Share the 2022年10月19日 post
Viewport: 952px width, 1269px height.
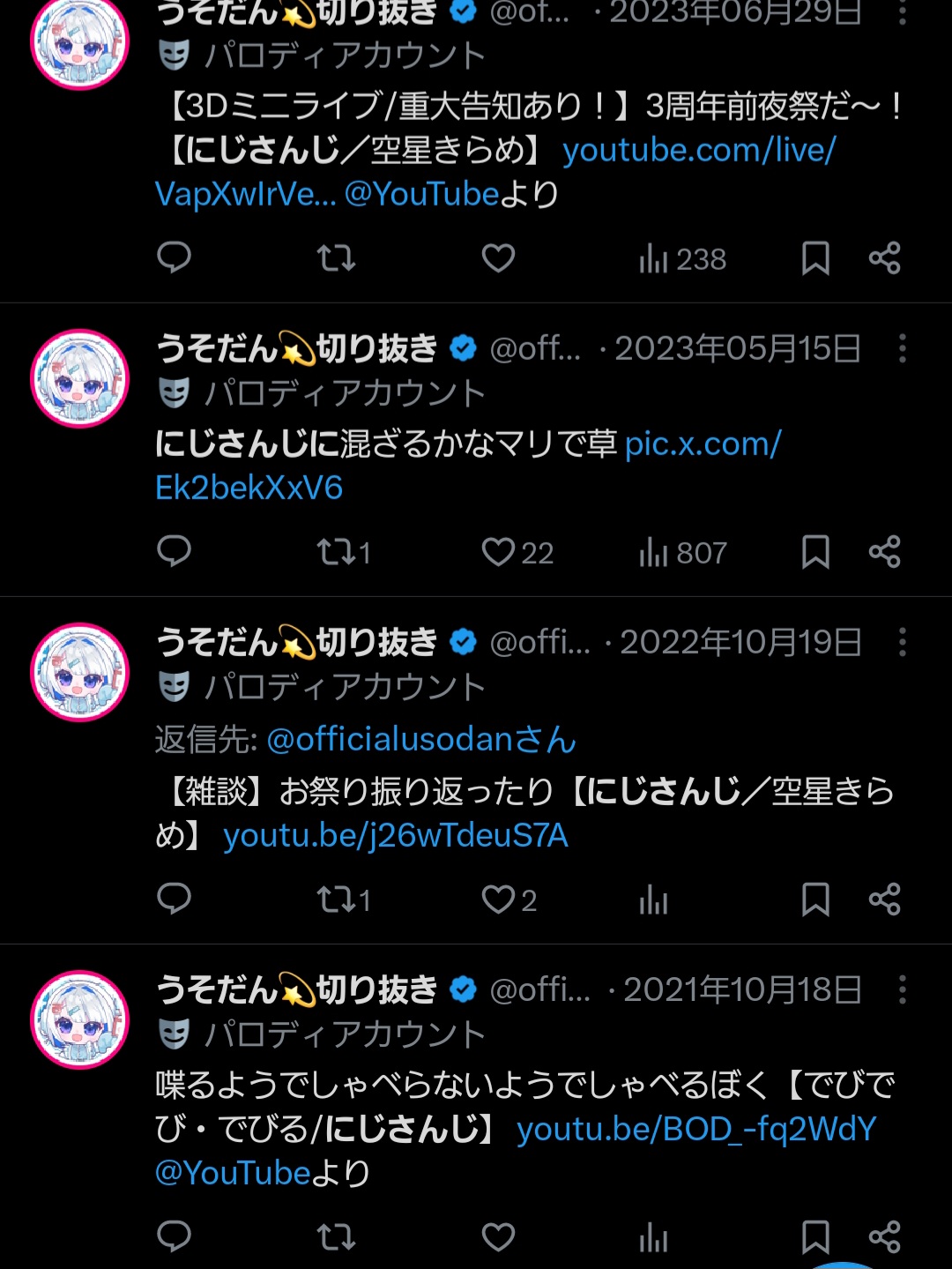[884, 899]
